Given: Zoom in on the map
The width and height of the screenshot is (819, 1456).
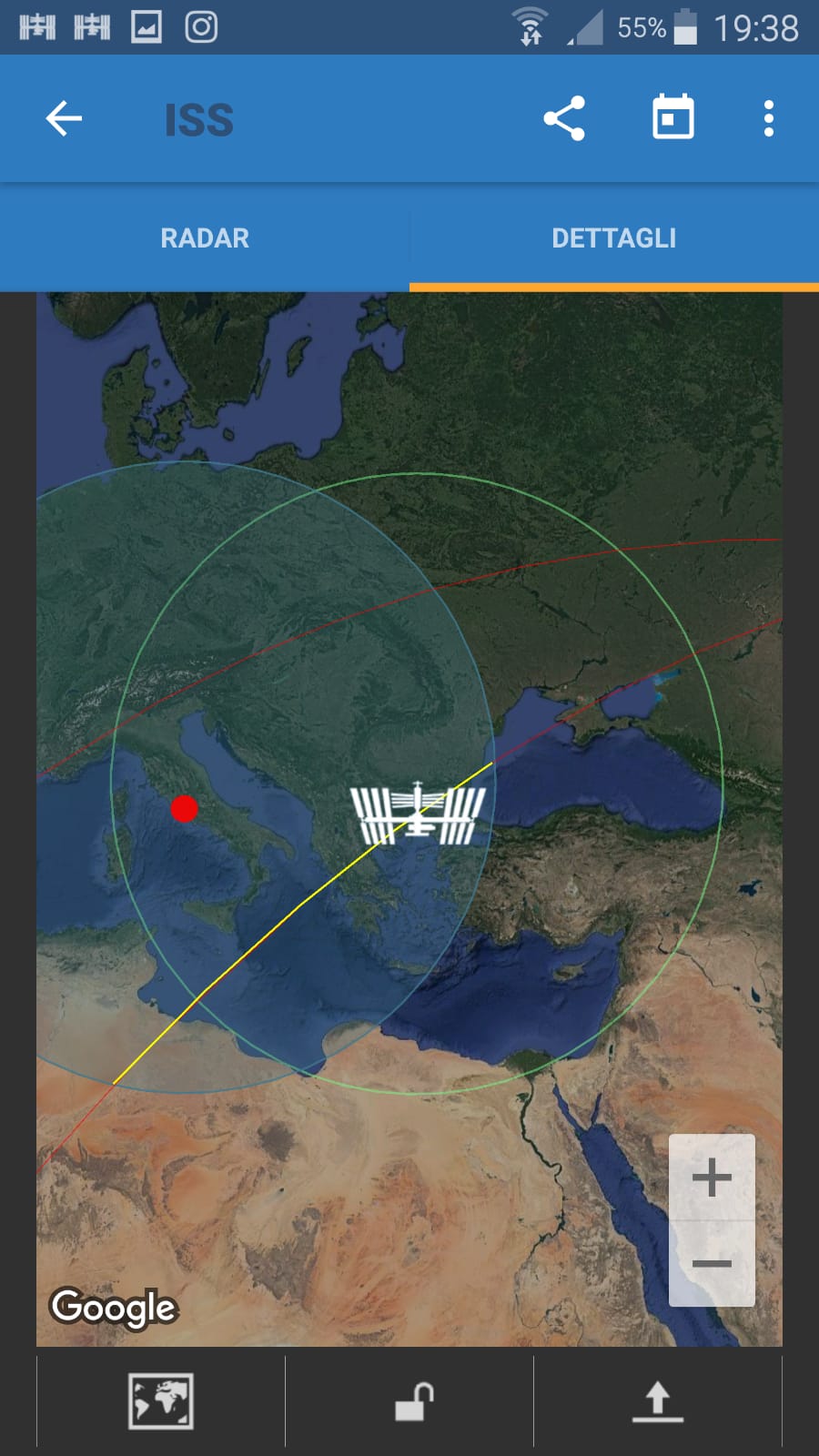Looking at the screenshot, I should (x=712, y=1177).
